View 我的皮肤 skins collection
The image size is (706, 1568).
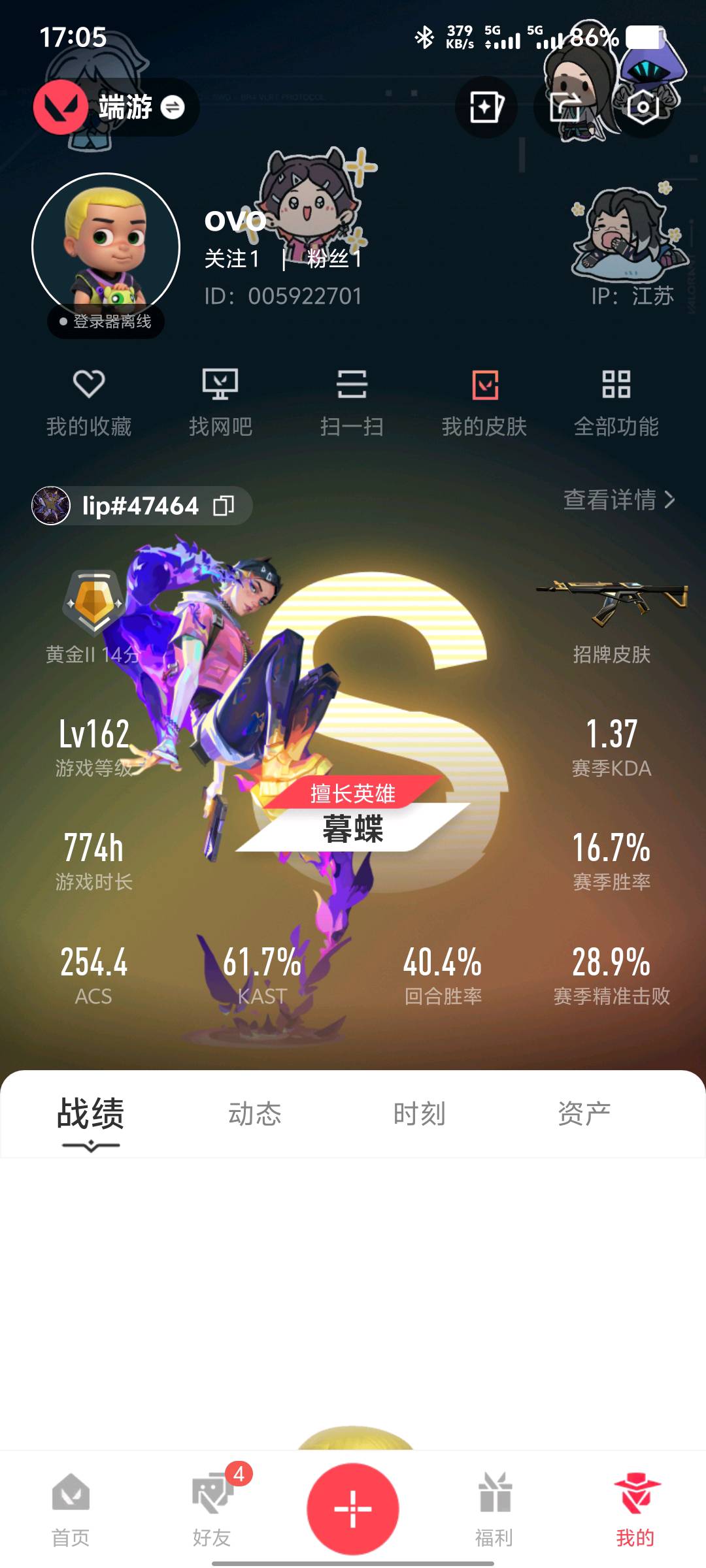click(484, 402)
